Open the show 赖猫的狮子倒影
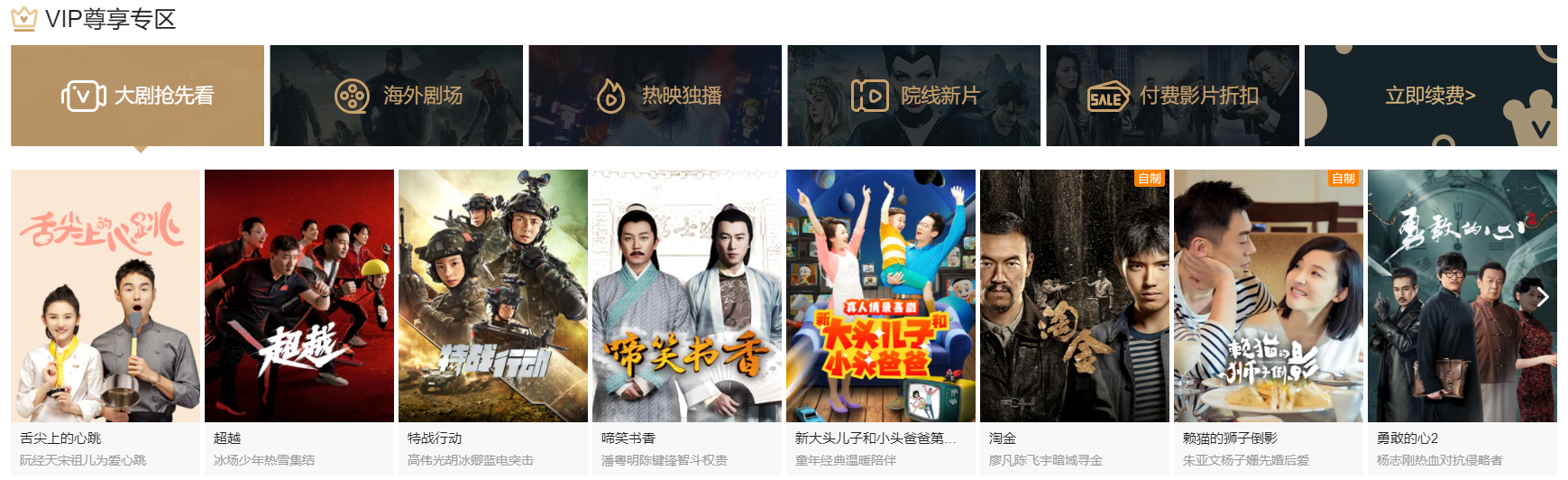The image size is (1568, 480). click(x=1269, y=296)
